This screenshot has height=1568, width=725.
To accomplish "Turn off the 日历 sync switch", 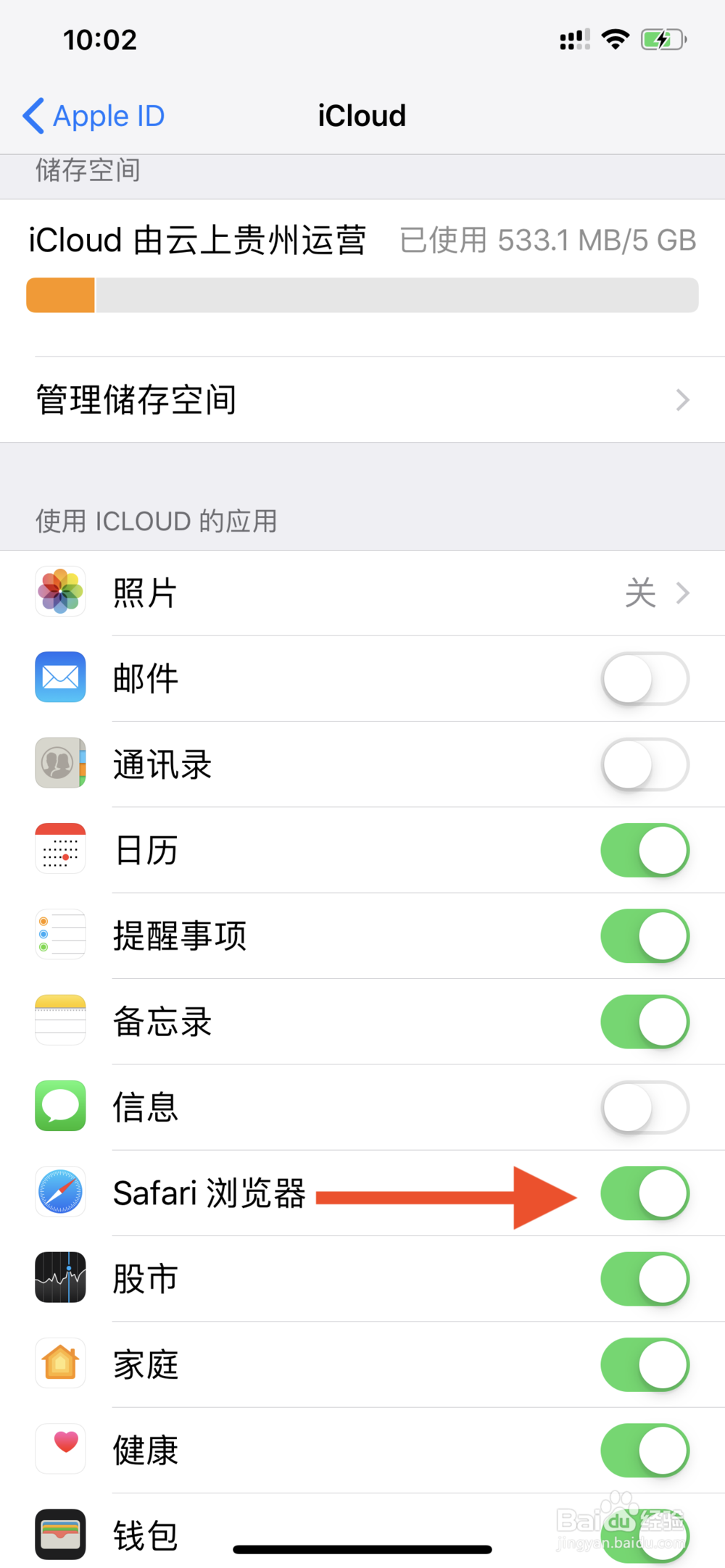I will (645, 849).
